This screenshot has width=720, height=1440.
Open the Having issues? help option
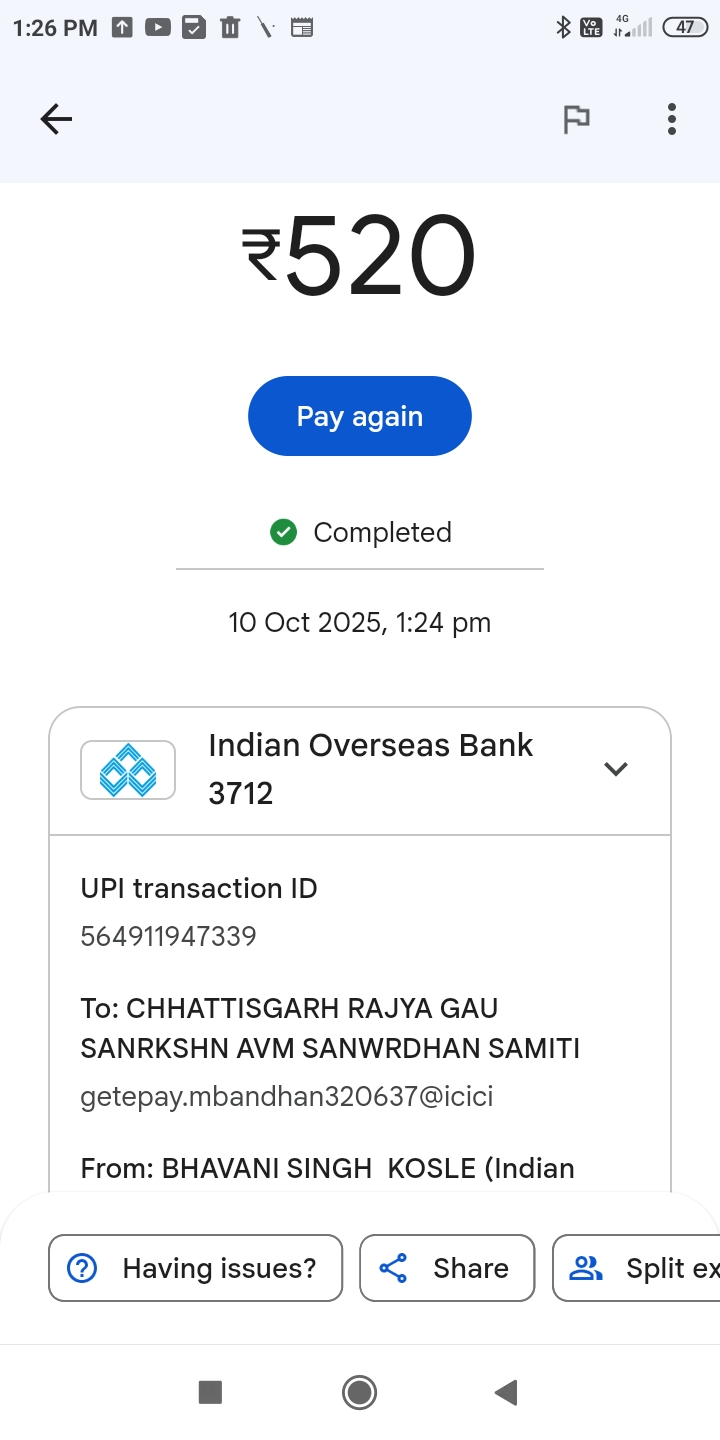point(195,1268)
